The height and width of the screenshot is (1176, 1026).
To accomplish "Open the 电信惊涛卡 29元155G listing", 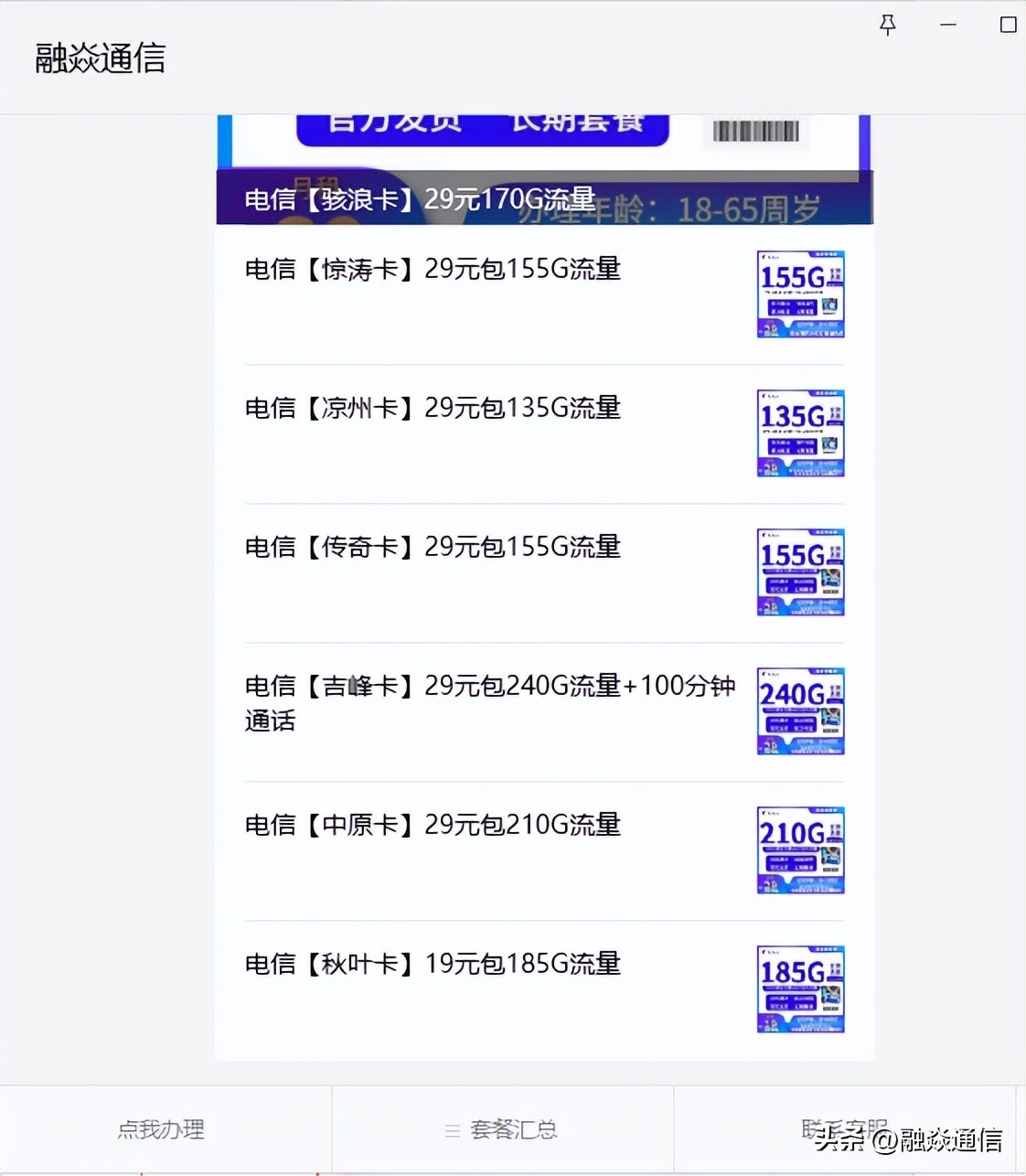I will click(432, 269).
